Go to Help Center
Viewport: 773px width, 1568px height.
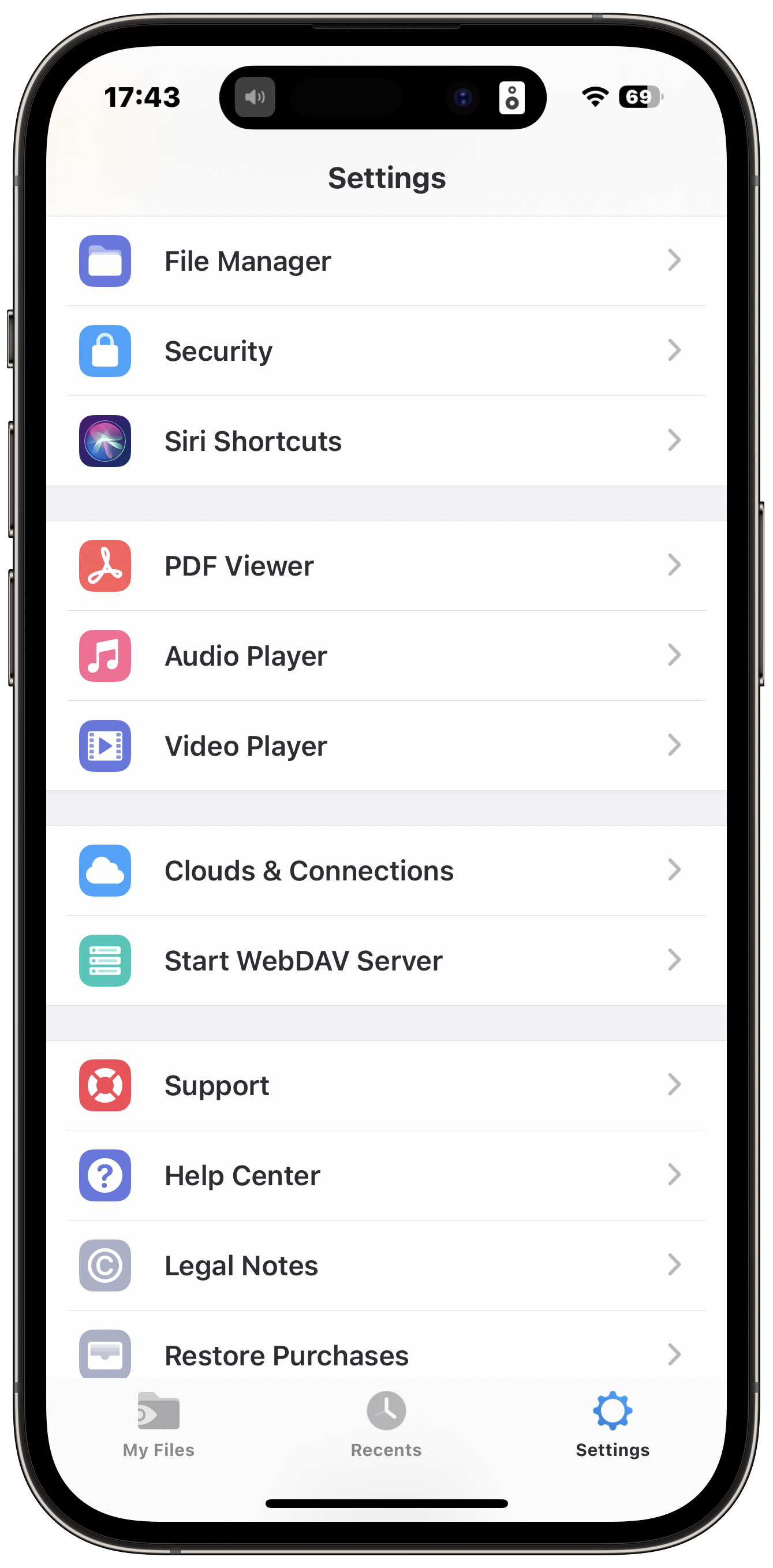386,1176
